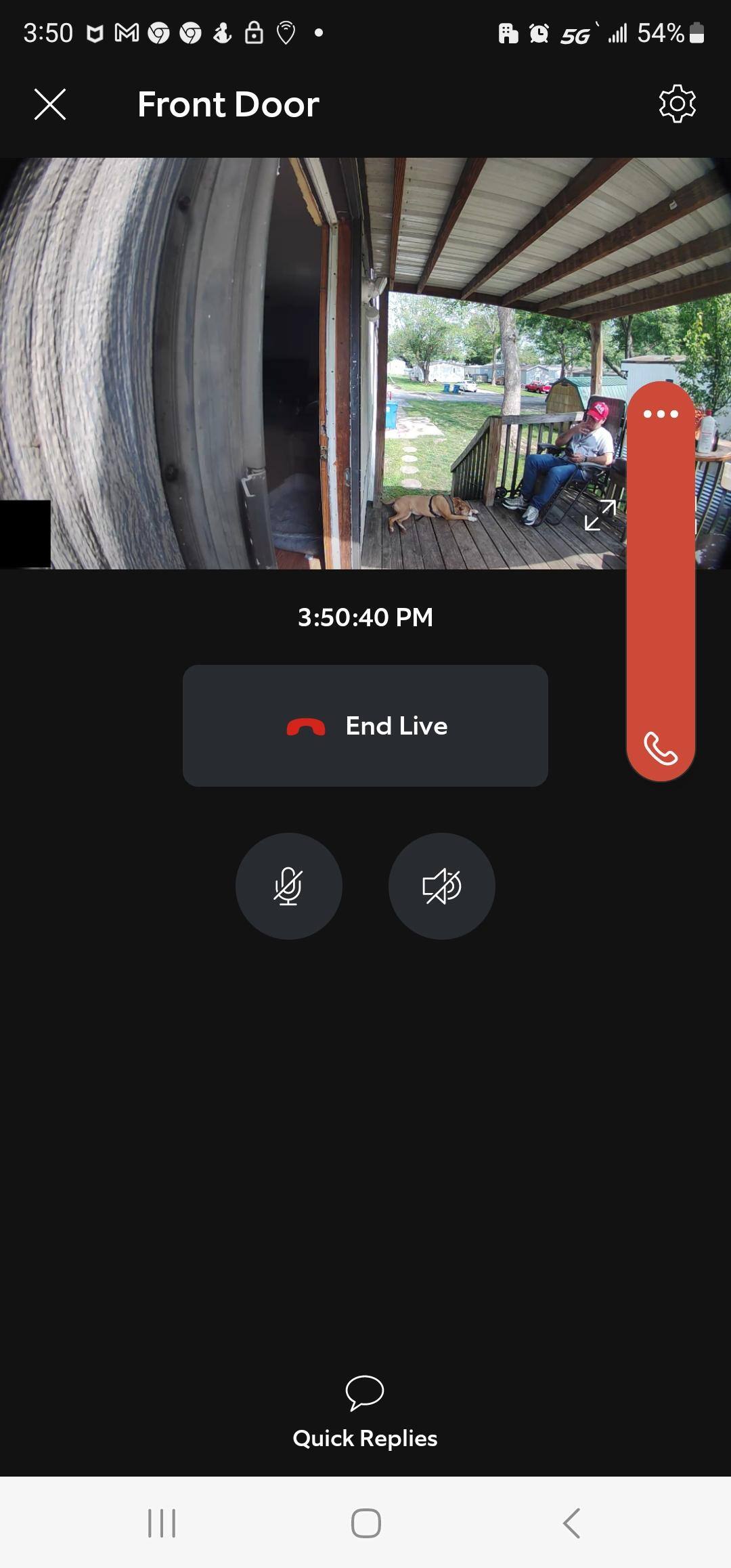
Task: Go to the phone's home screen
Action: click(x=365, y=1523)
